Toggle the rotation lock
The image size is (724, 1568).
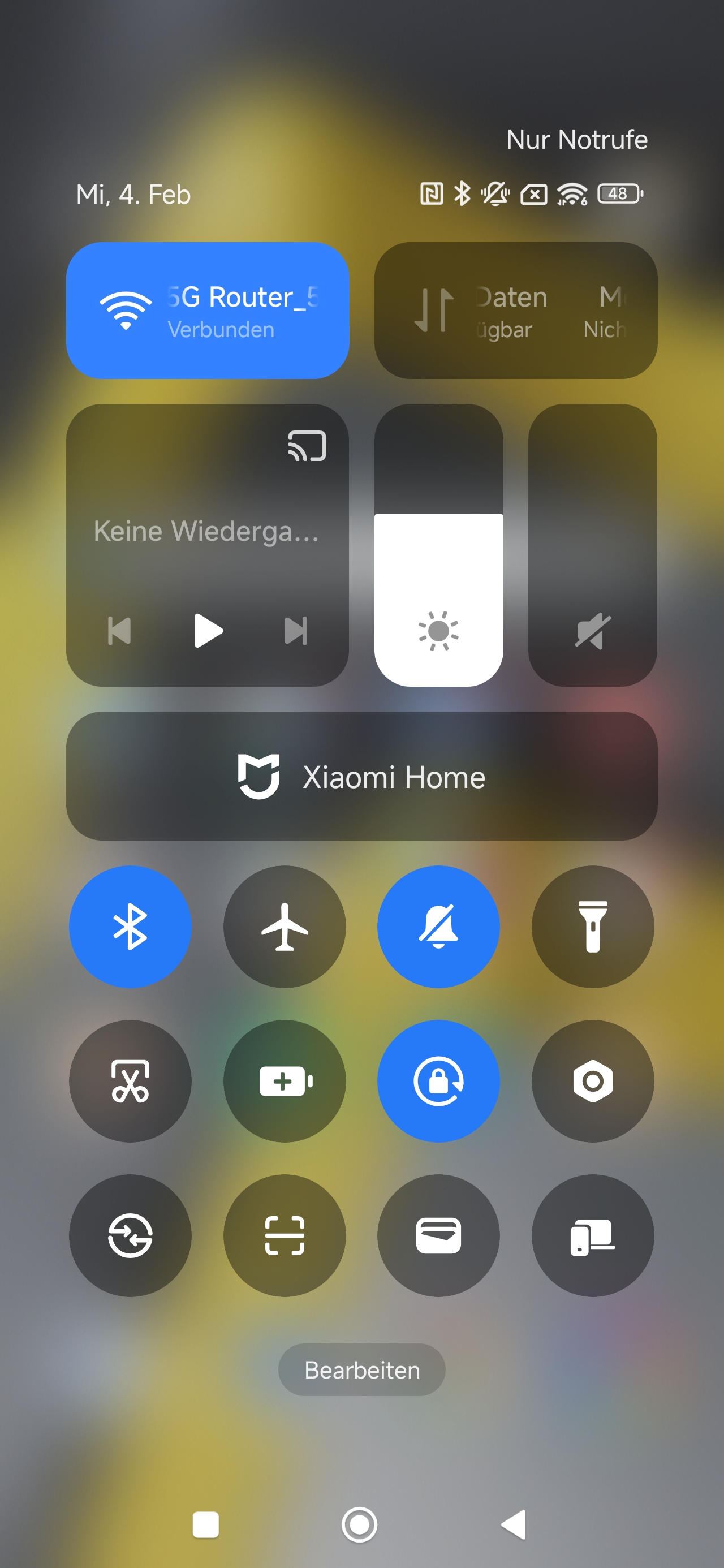[438, 1081]
